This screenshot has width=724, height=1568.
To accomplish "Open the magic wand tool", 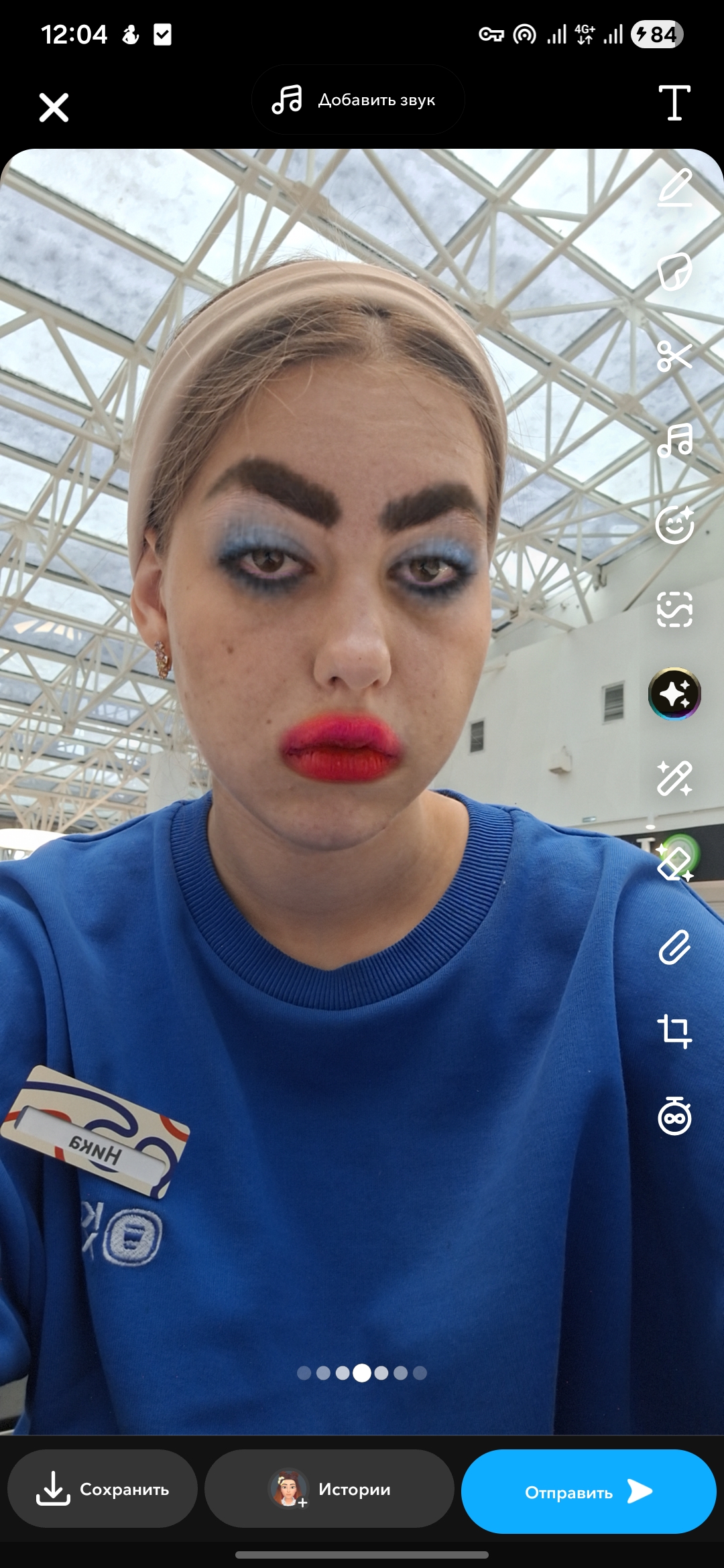I will tap(674, 778).
